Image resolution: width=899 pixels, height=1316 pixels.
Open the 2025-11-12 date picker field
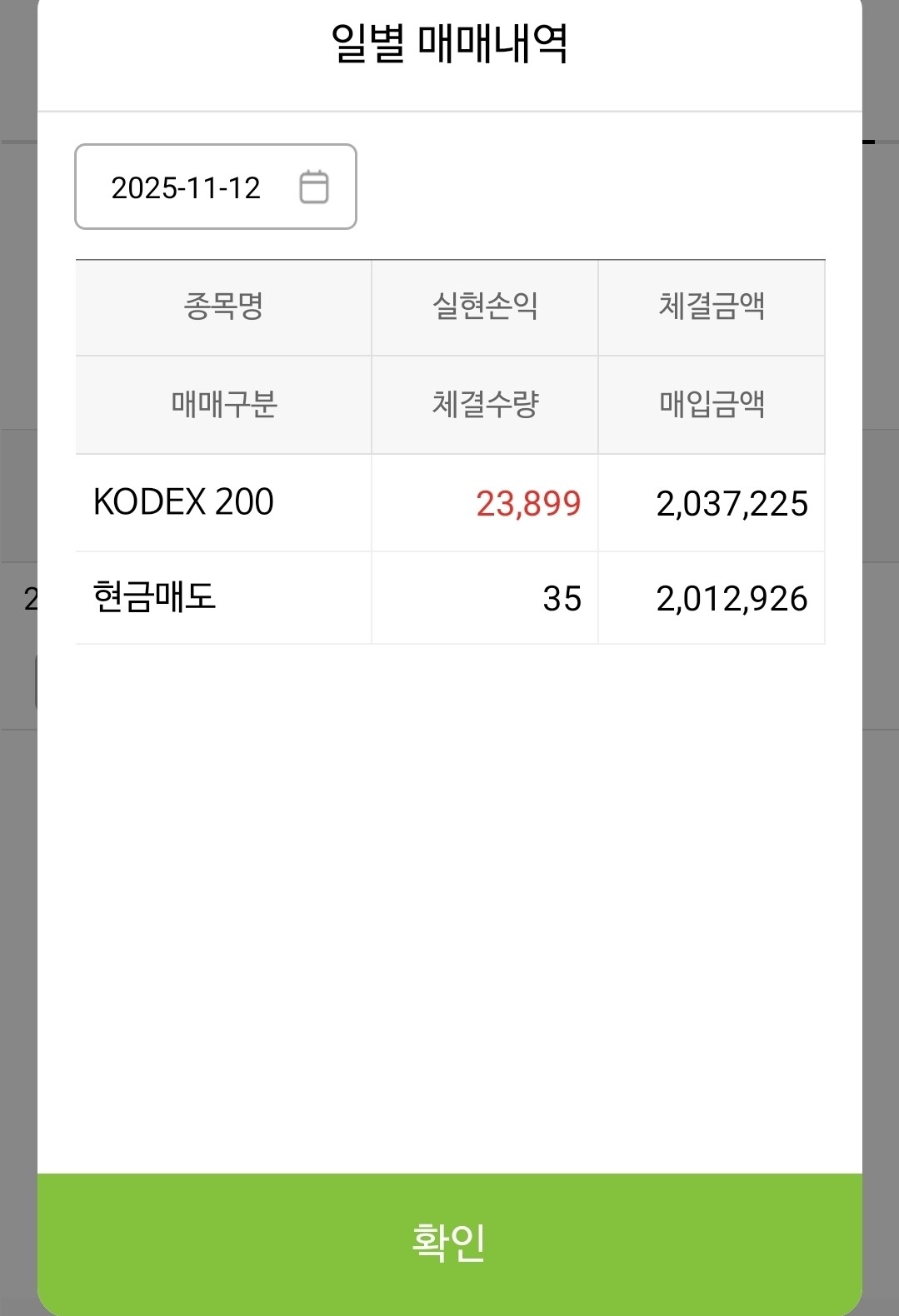click(216, 187)
